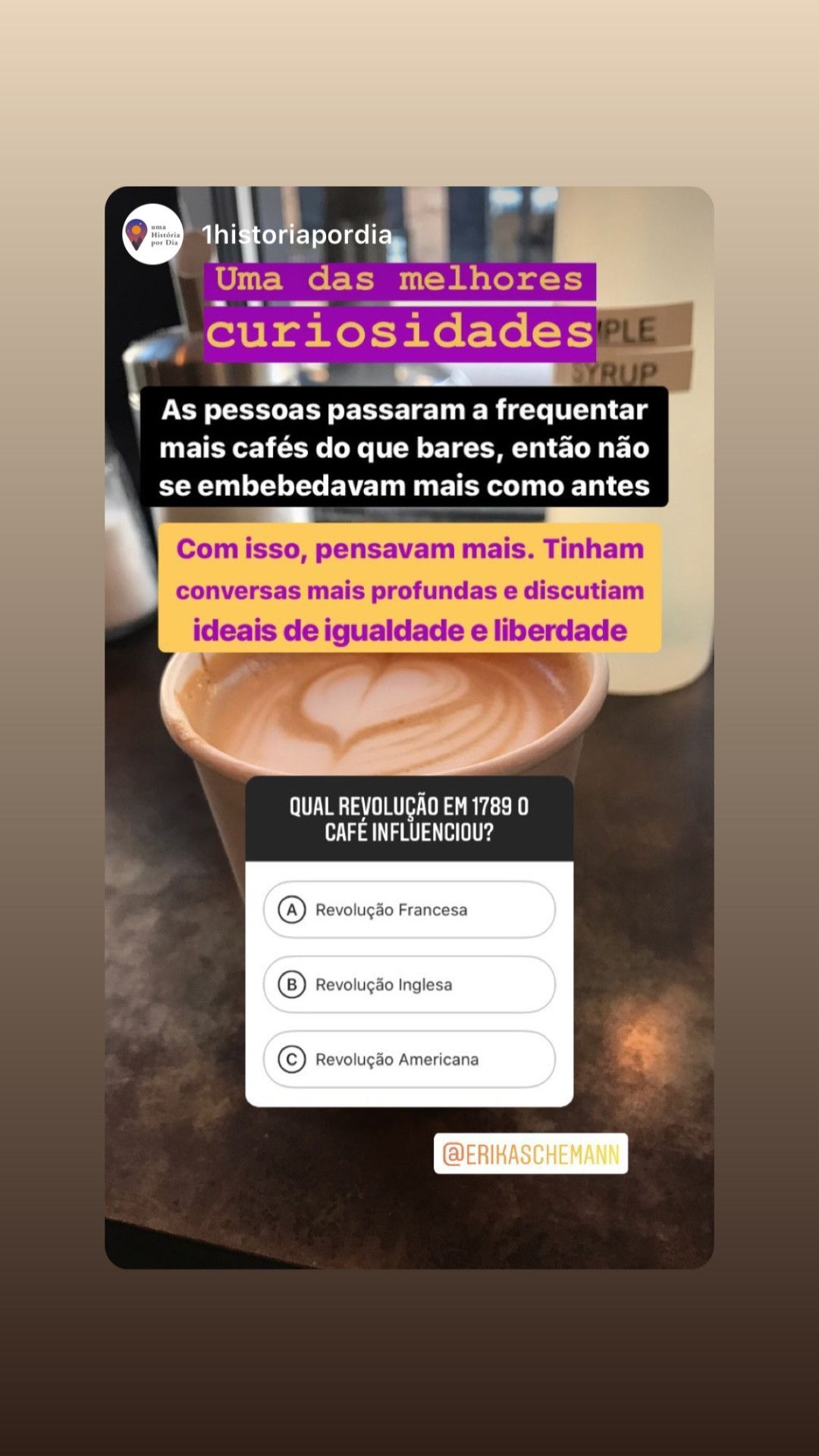Click the yellow sticker about igualdade e liberdade

[x=409, y=588]
